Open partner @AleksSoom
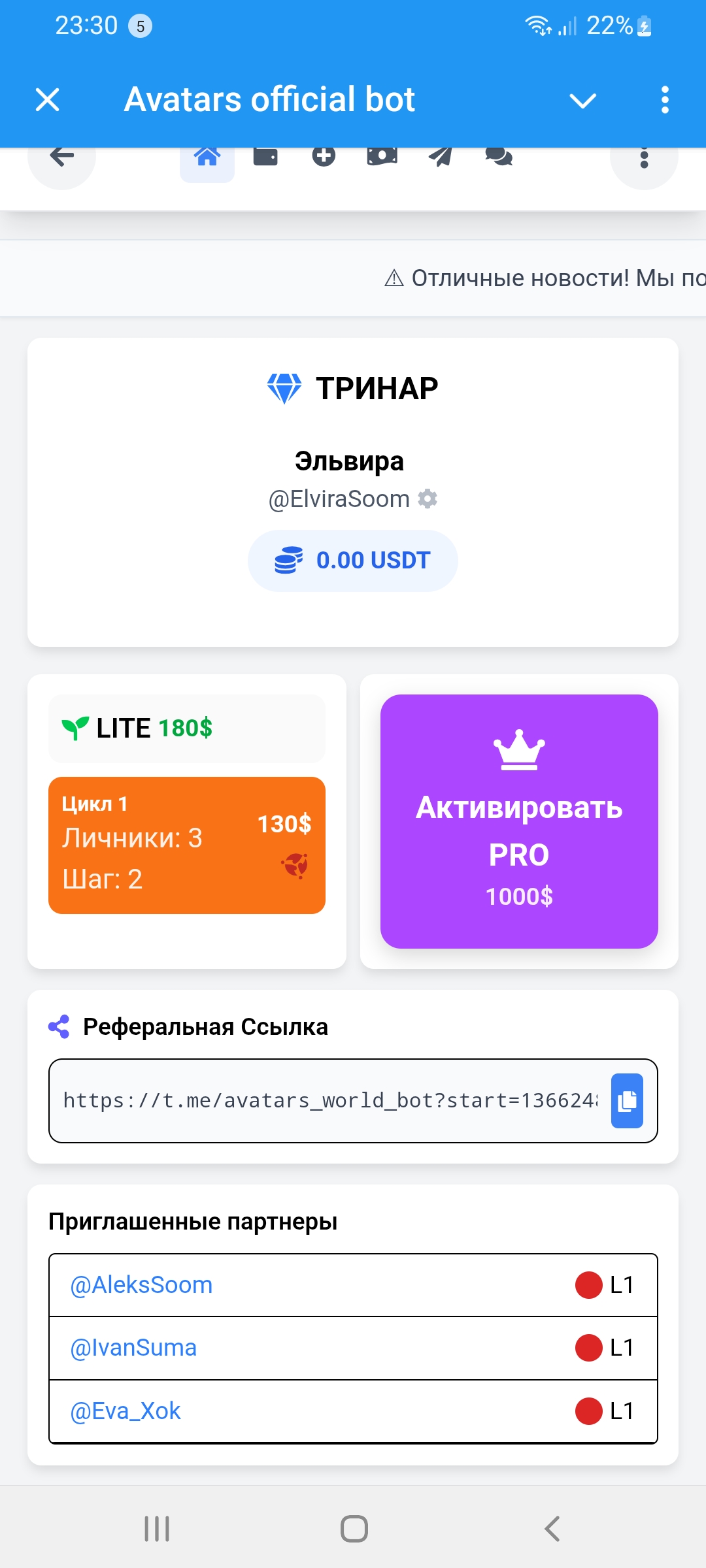The width and height of the screenshot is (706, 1568). (141, 1285)
